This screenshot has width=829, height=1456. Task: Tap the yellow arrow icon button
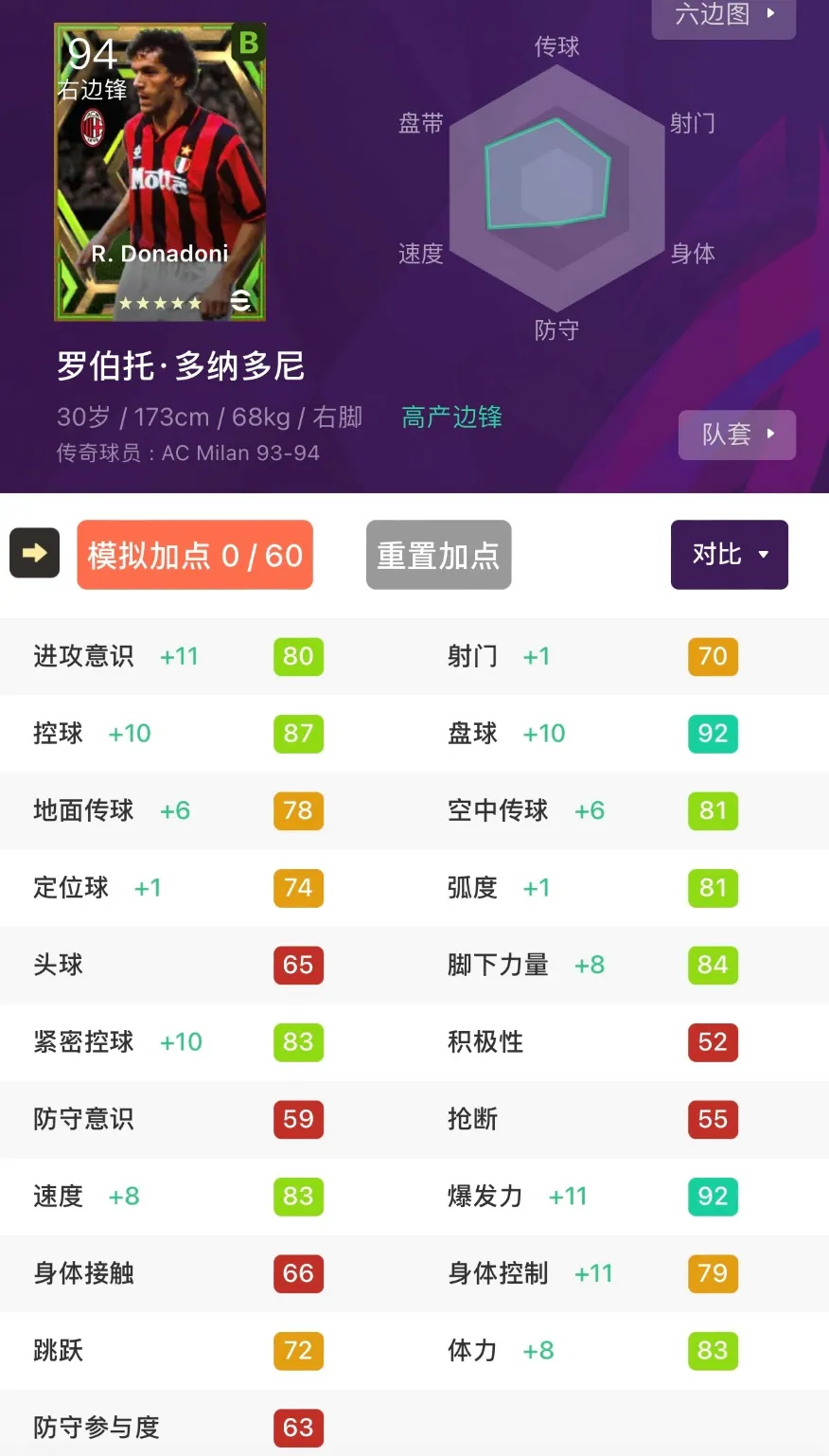[35, 553]
